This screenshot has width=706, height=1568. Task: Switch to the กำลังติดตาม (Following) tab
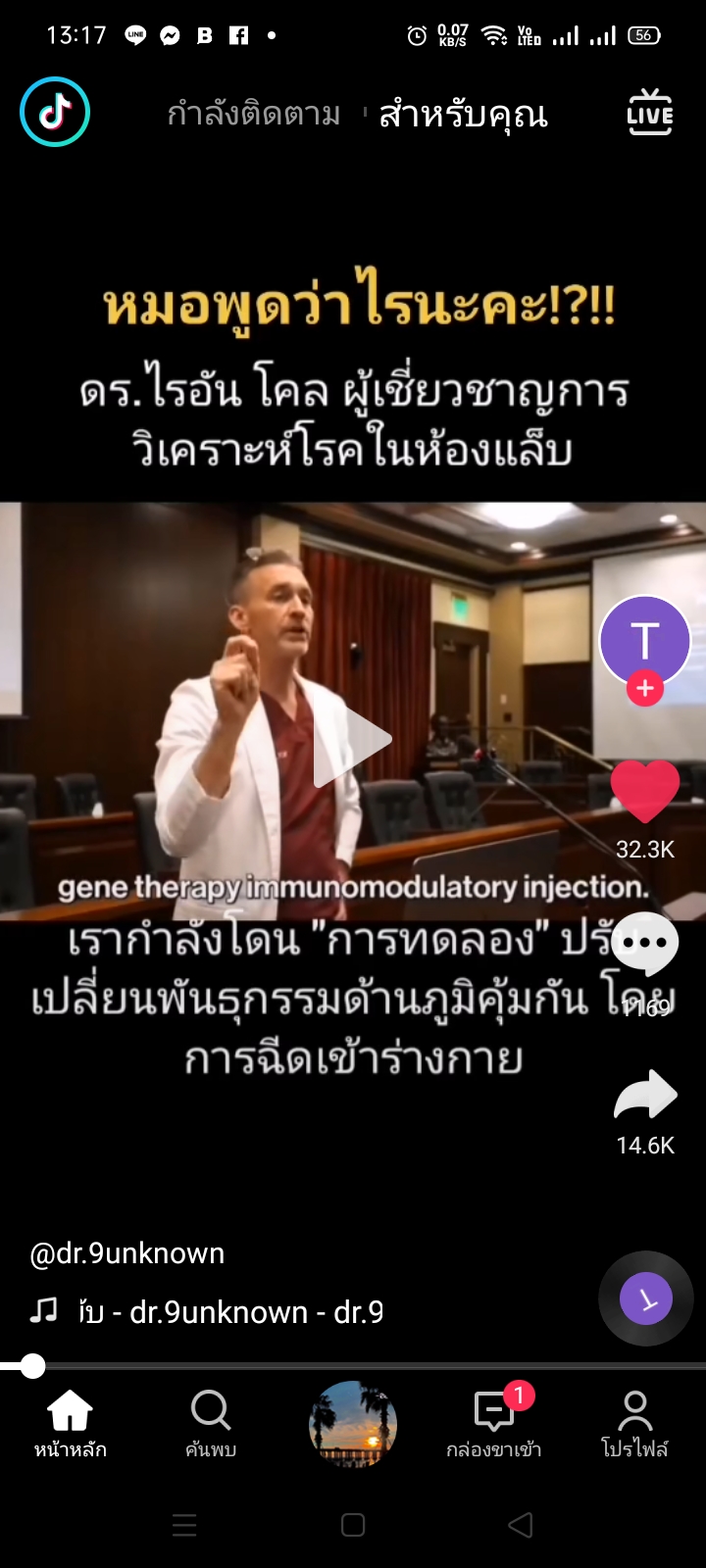pos(253,114)
